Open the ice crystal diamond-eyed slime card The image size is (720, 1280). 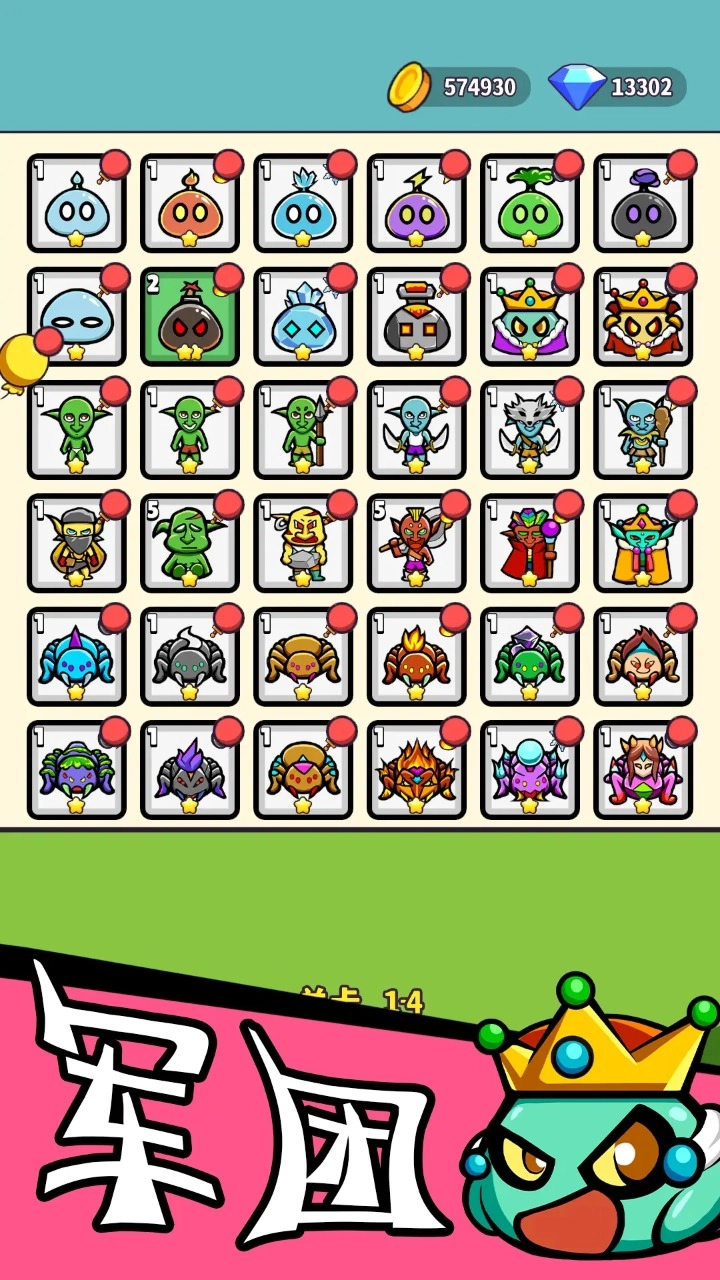click(x=302, y=316)
